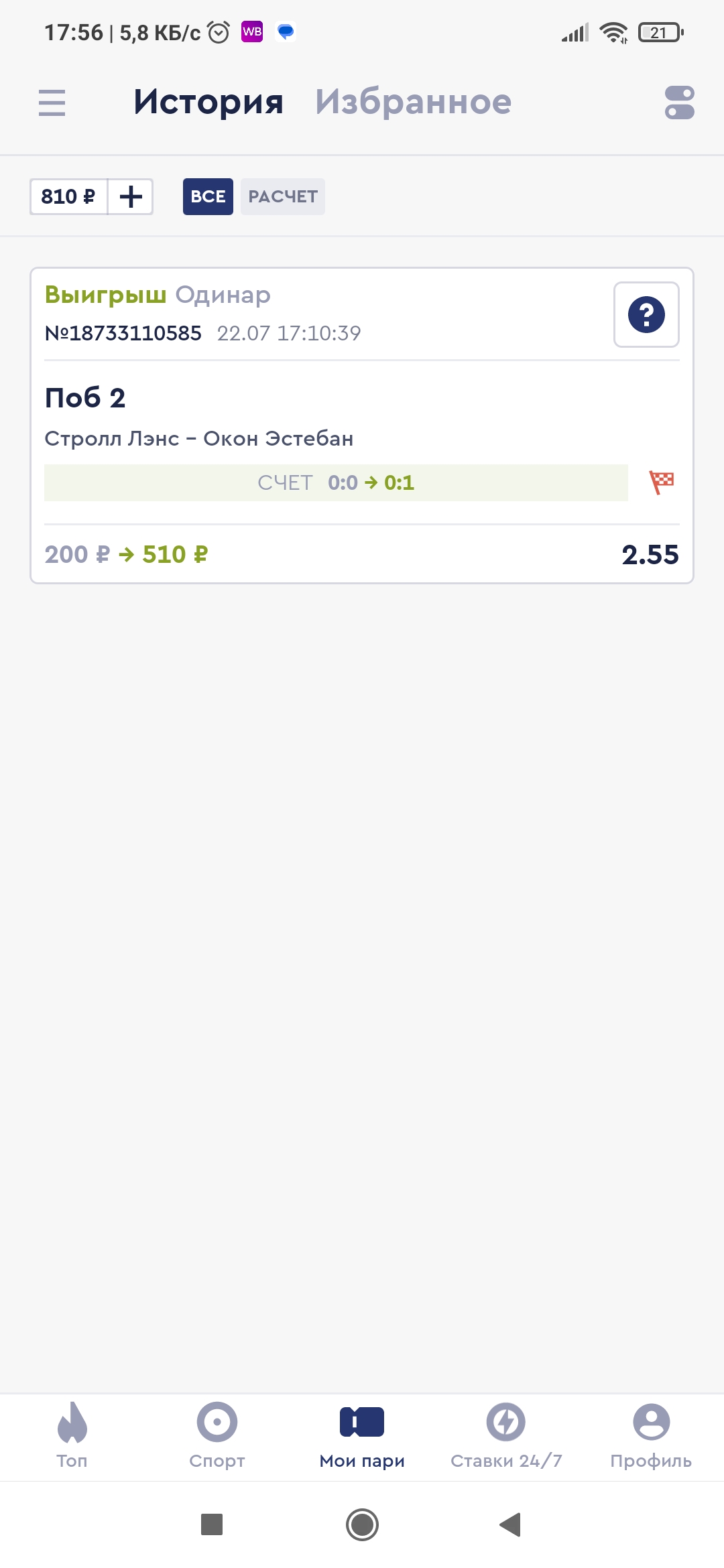Image resolution: width=724 pixels, height=1568 pixels.
Task: Go to Профиль tab
Action: pos(651,1436)
